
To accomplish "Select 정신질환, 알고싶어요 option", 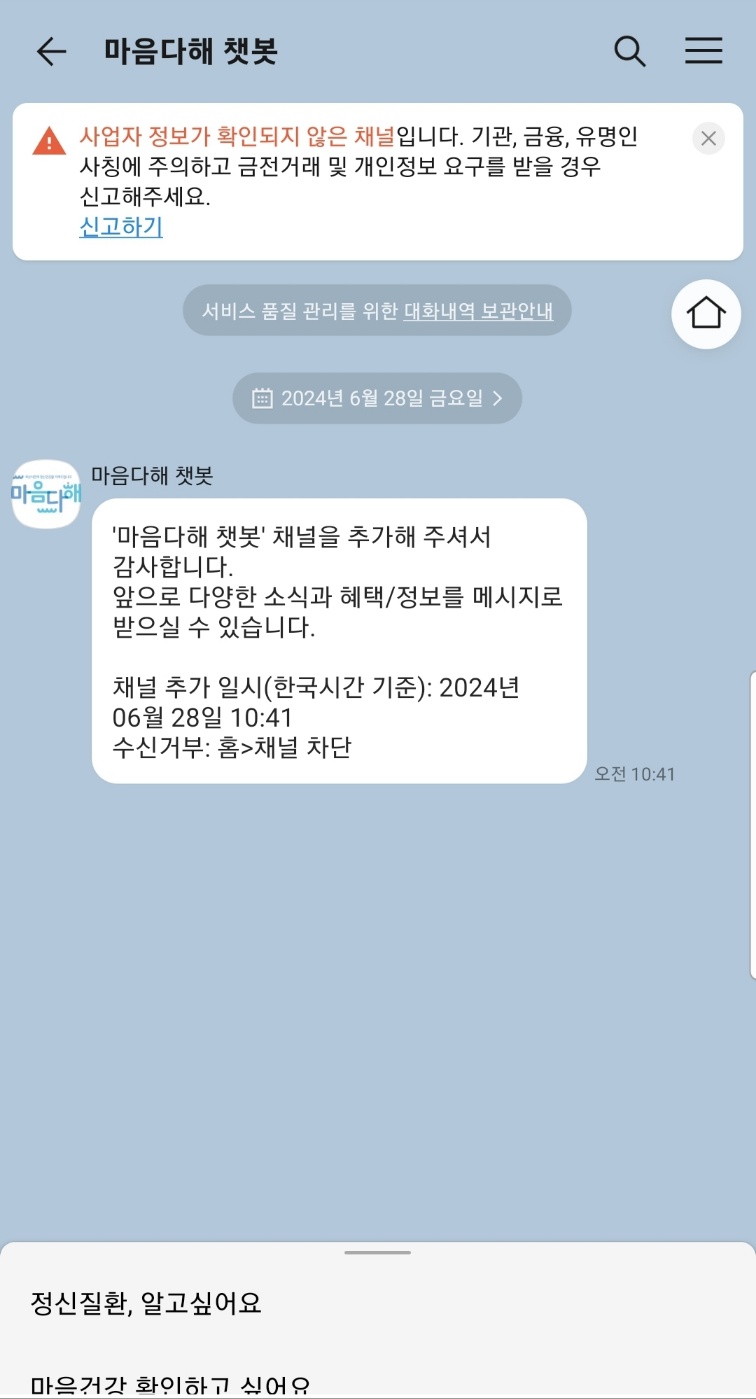I will click(146, 1303).
